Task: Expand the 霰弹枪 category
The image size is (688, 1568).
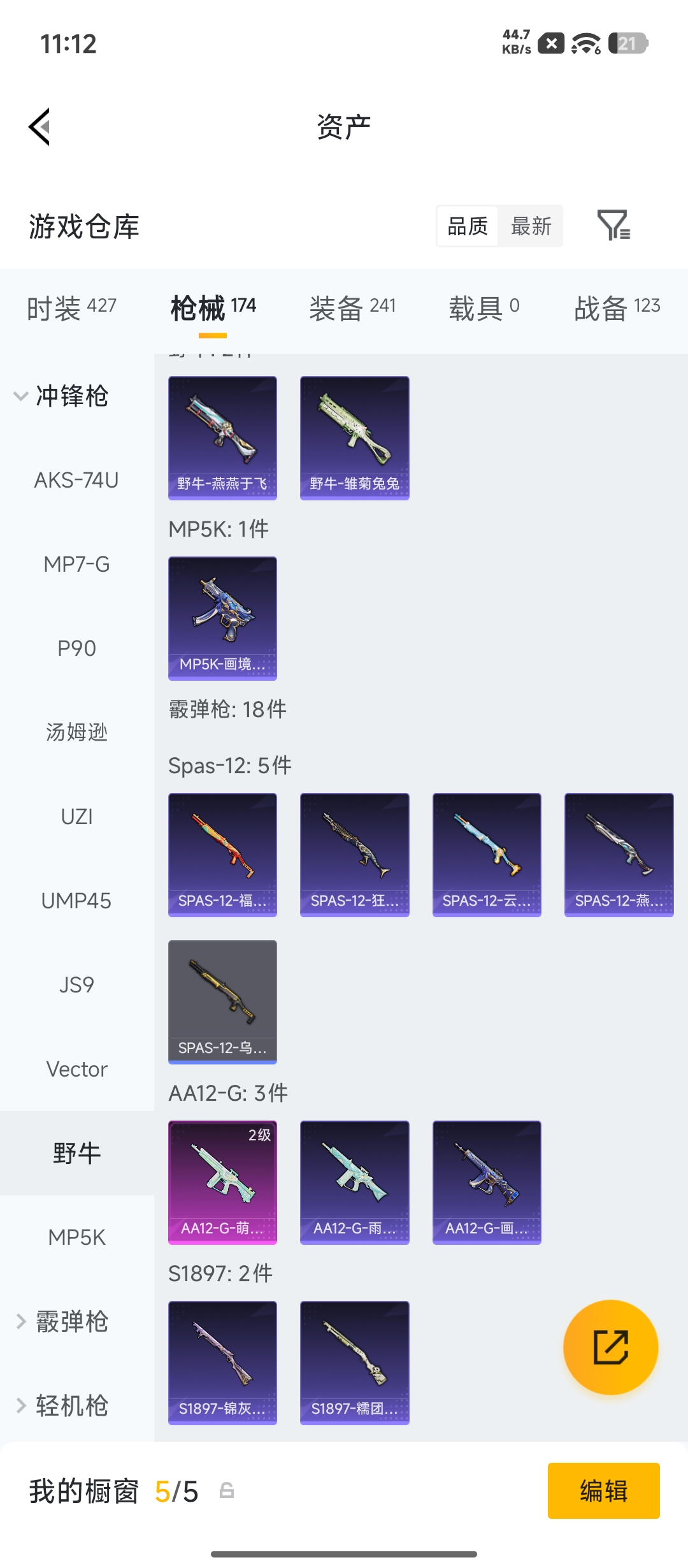Action: click(x=61, y=1321)
